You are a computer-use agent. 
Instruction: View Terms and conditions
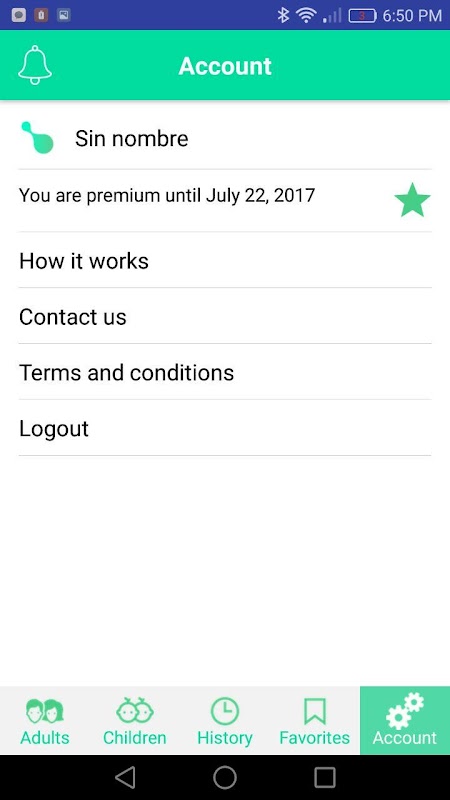pyautogui.click(x=225, y=372)
